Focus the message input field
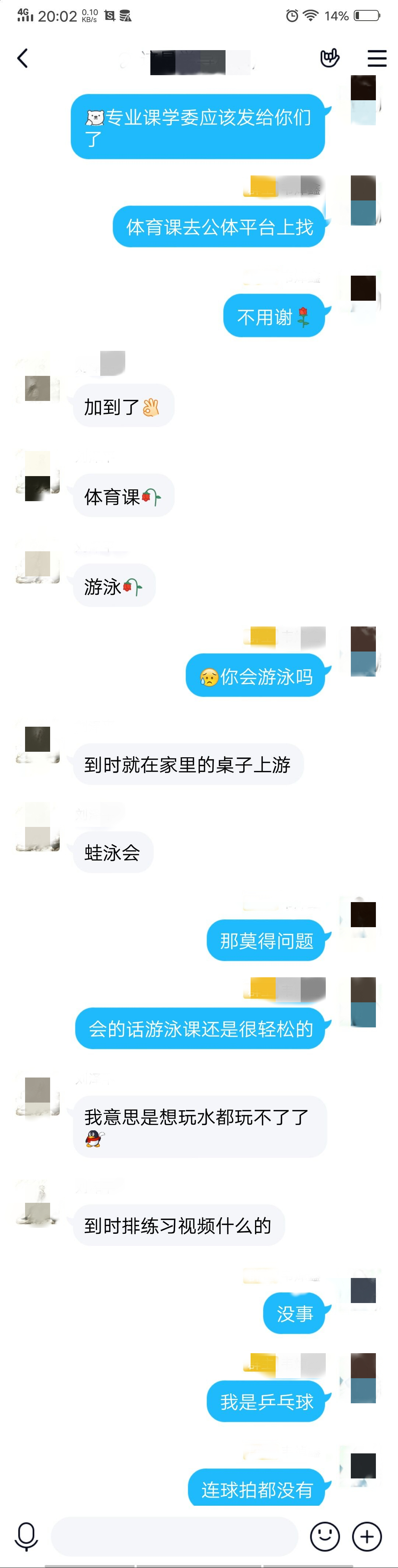The image size is (398, 1568). 174,1536
